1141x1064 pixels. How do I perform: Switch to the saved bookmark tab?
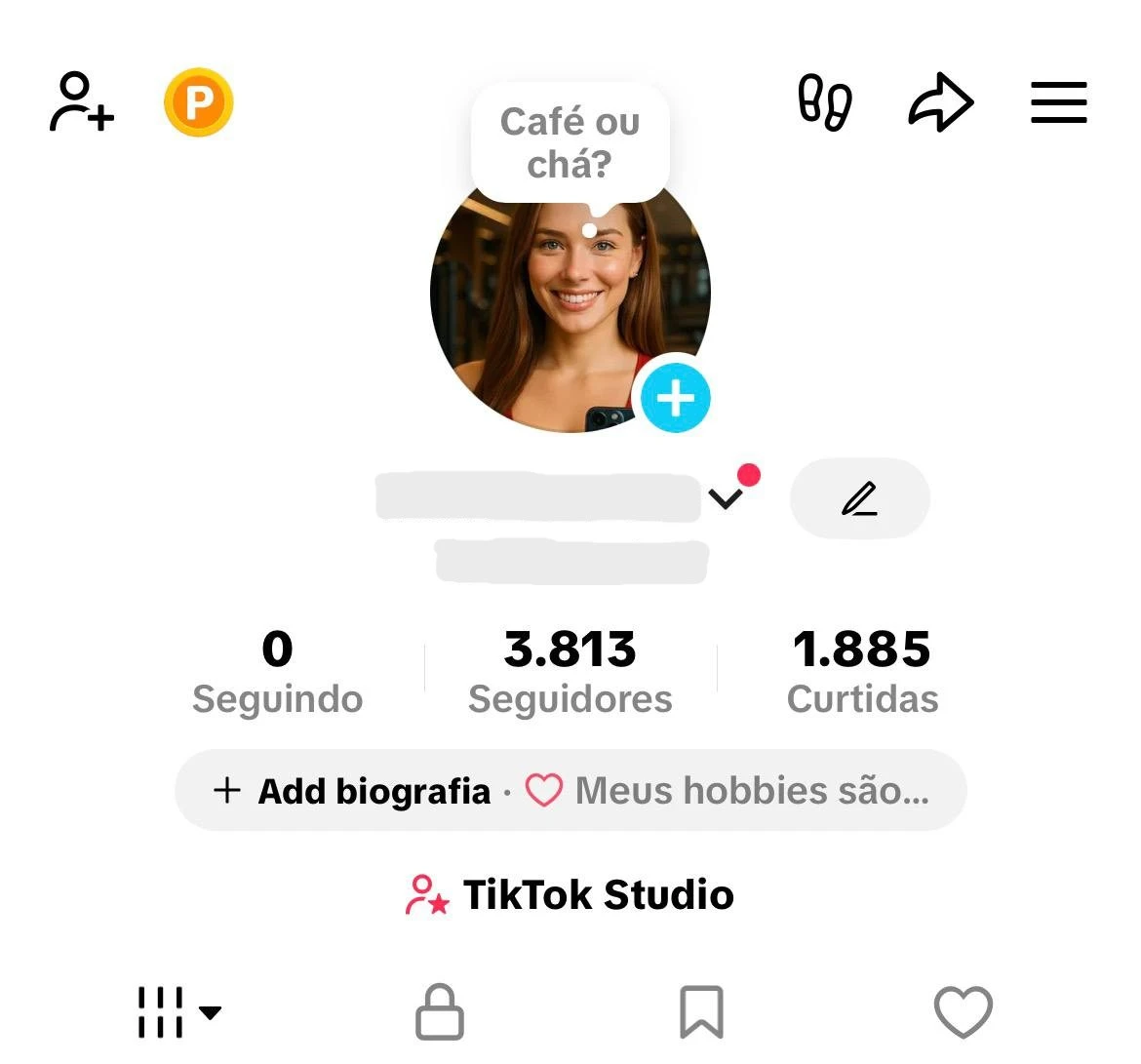point(701,1011)
